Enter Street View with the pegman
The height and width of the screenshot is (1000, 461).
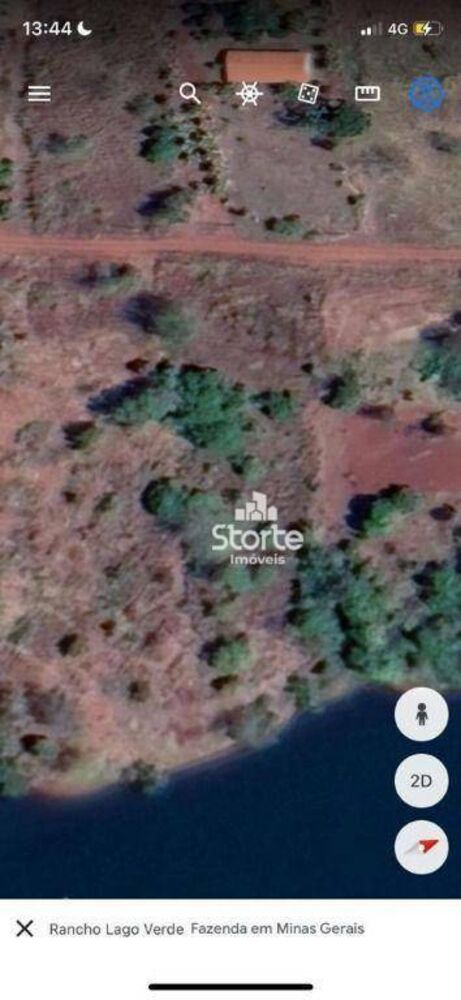(421, 714)
